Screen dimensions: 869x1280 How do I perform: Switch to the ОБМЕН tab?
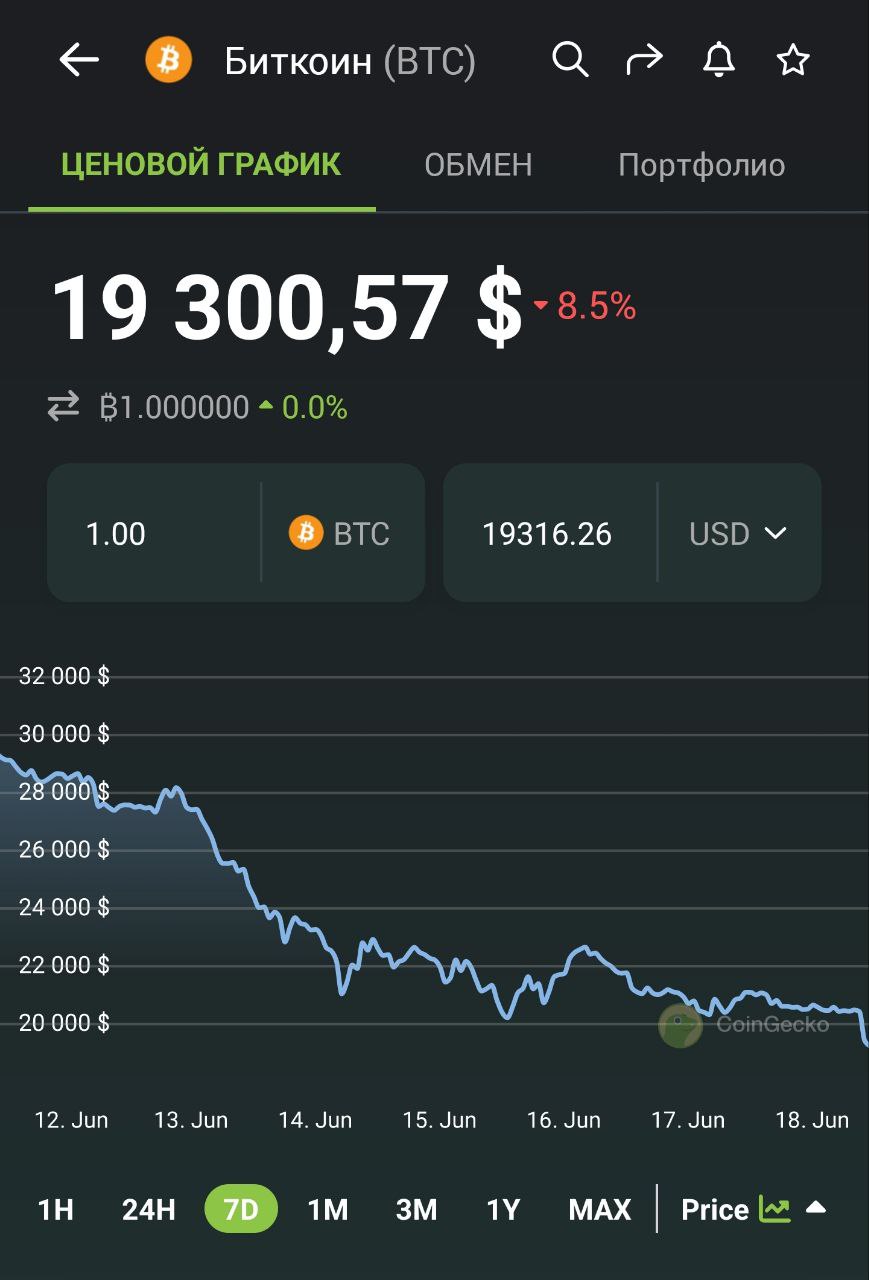[x=478, y=165]
